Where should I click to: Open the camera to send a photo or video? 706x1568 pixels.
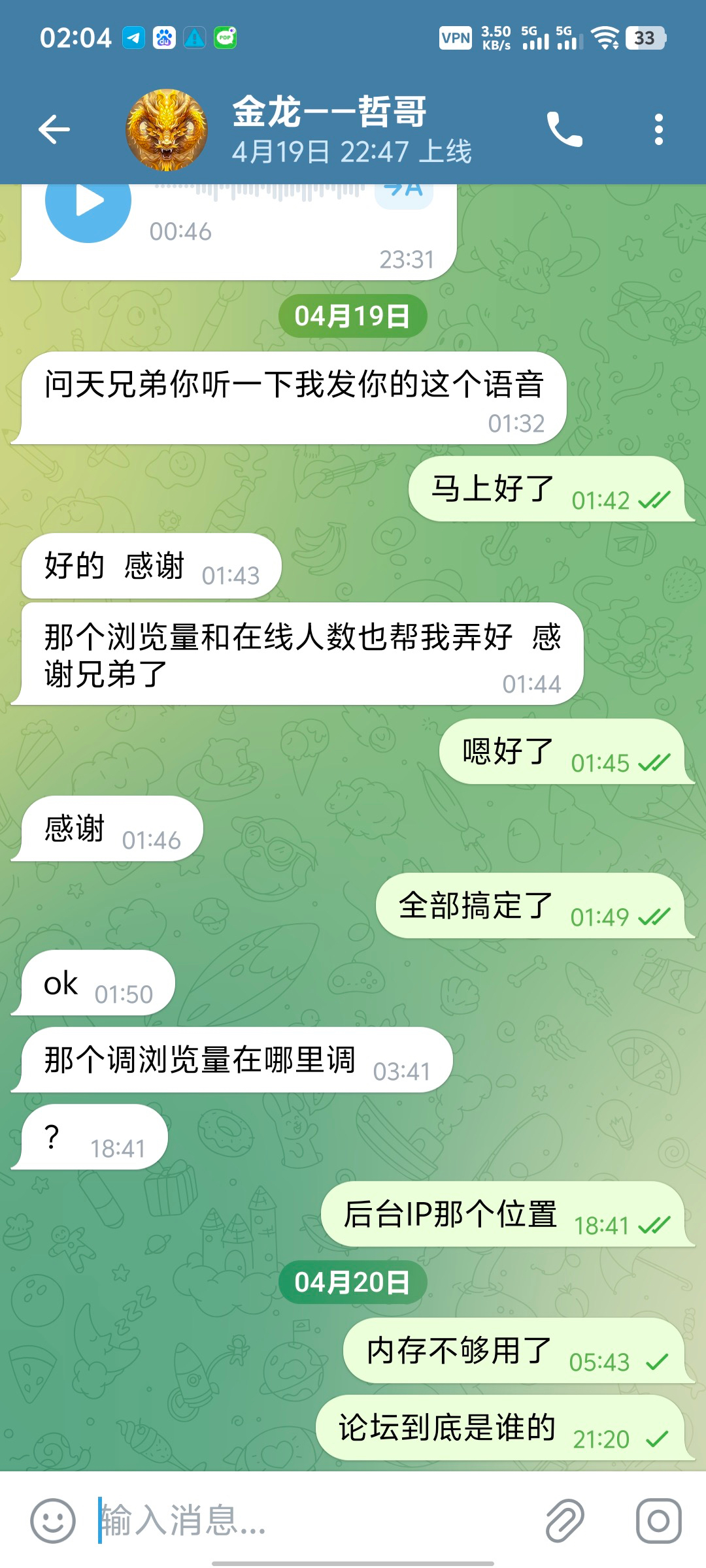659,1520
